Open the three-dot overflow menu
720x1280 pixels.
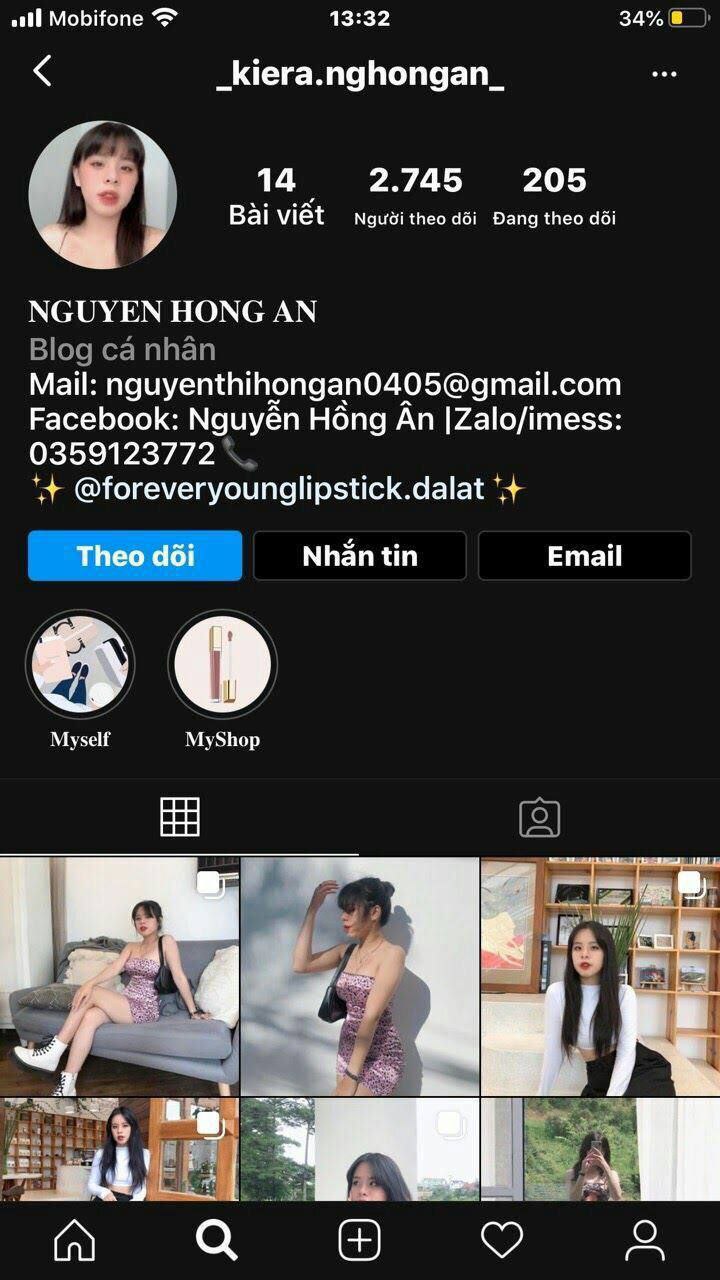pos(664,74)
